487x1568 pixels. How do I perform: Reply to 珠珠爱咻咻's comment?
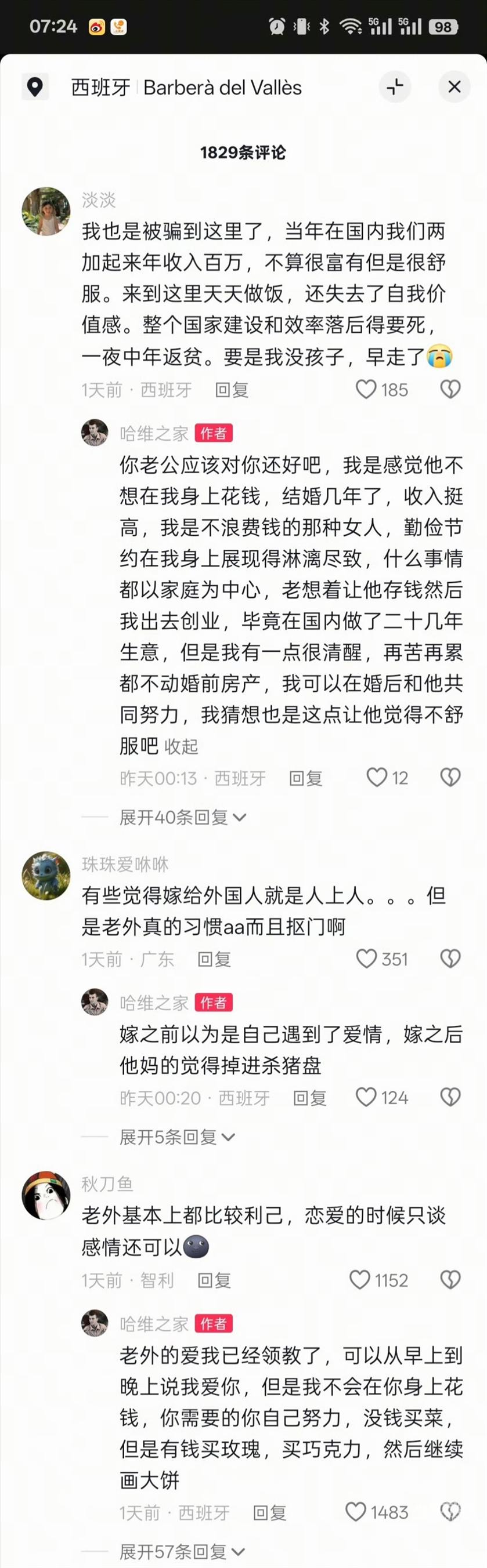pos(214,959)
